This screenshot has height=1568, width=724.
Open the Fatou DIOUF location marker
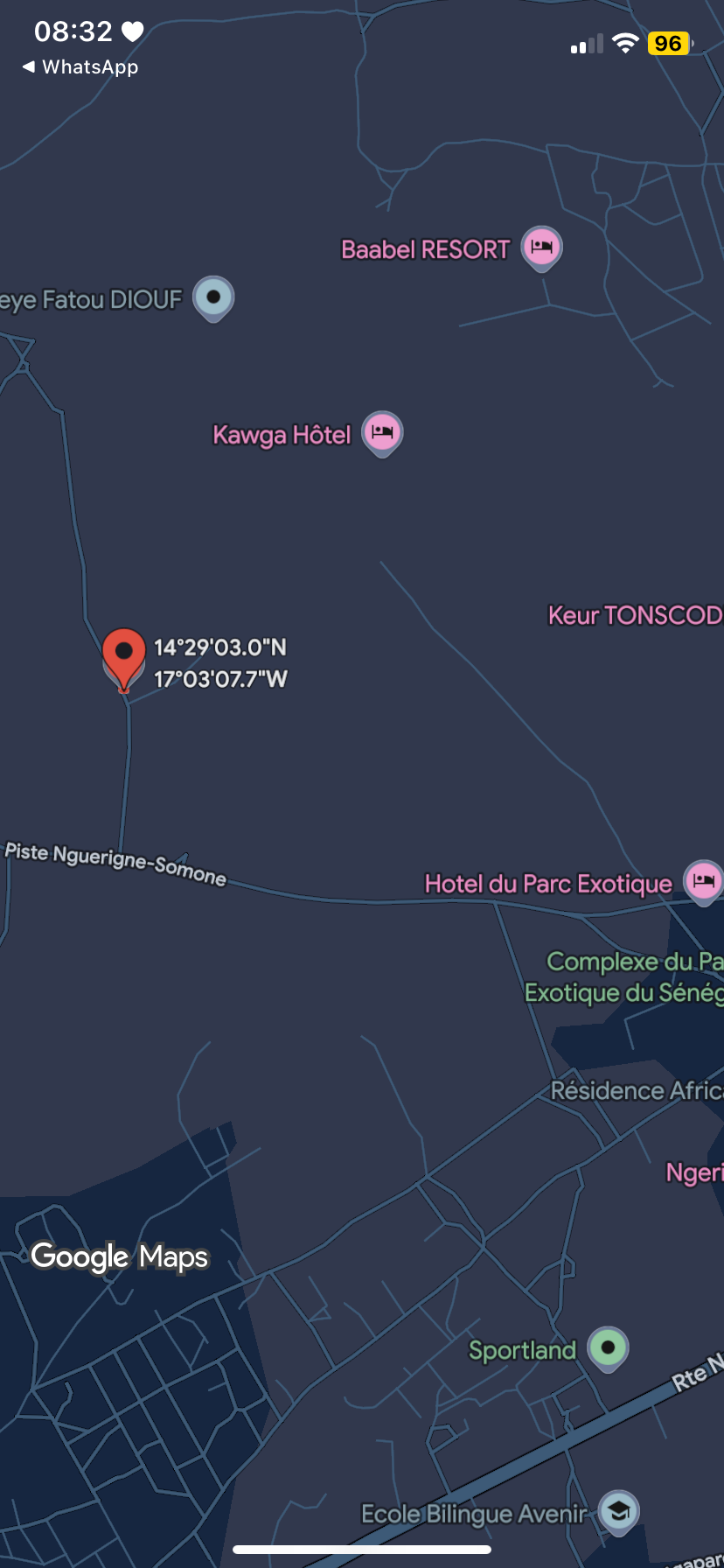pyautogui.click(x=213, y=298)
